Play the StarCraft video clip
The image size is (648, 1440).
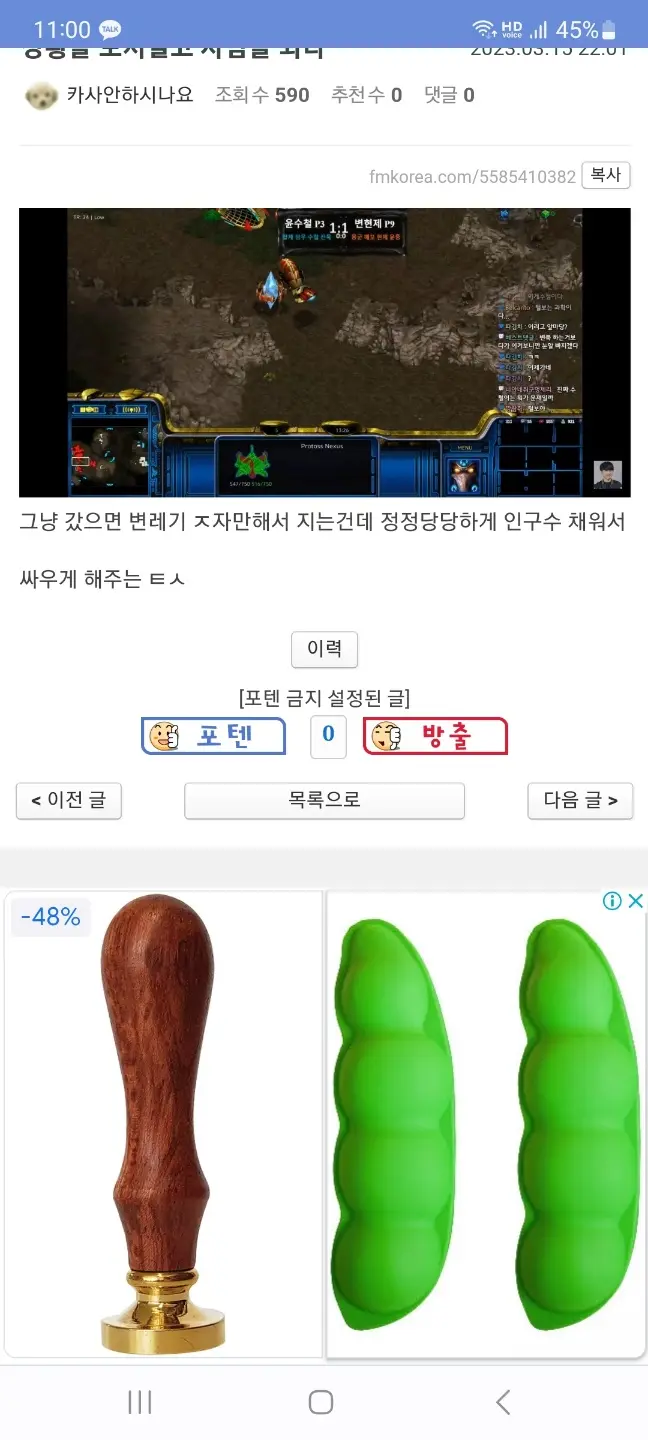click(324, 352)
